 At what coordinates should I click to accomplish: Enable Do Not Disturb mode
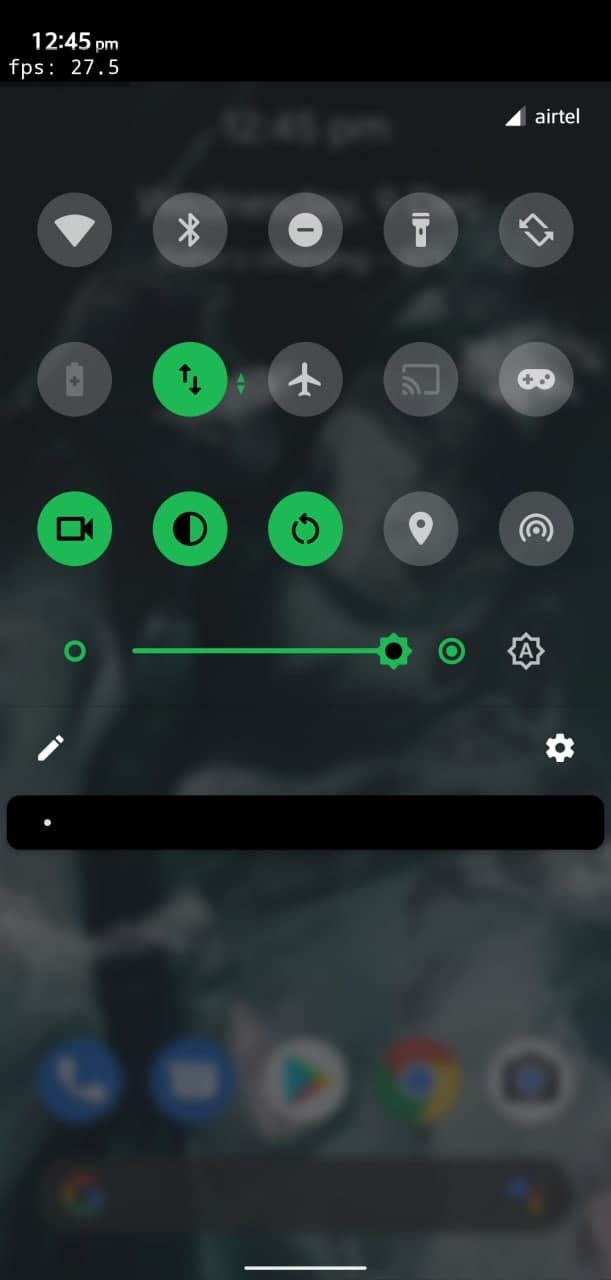(305, 230)
